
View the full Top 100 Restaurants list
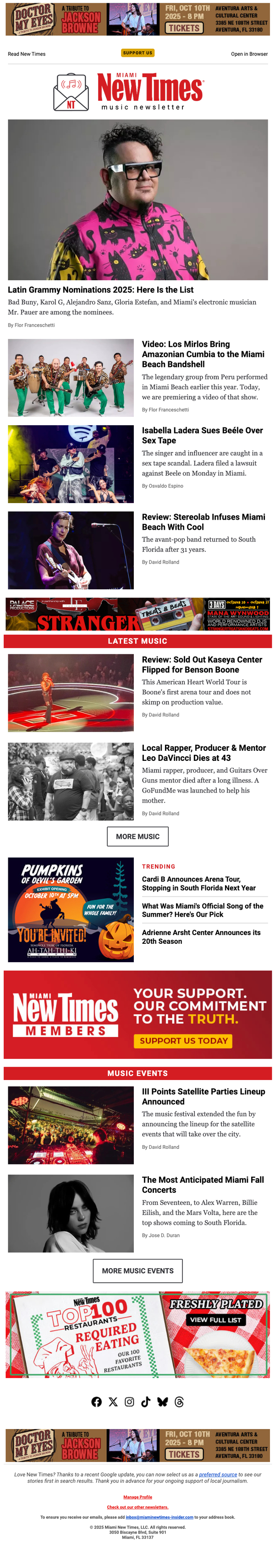pyautogui.click(x=215, y=1319)
